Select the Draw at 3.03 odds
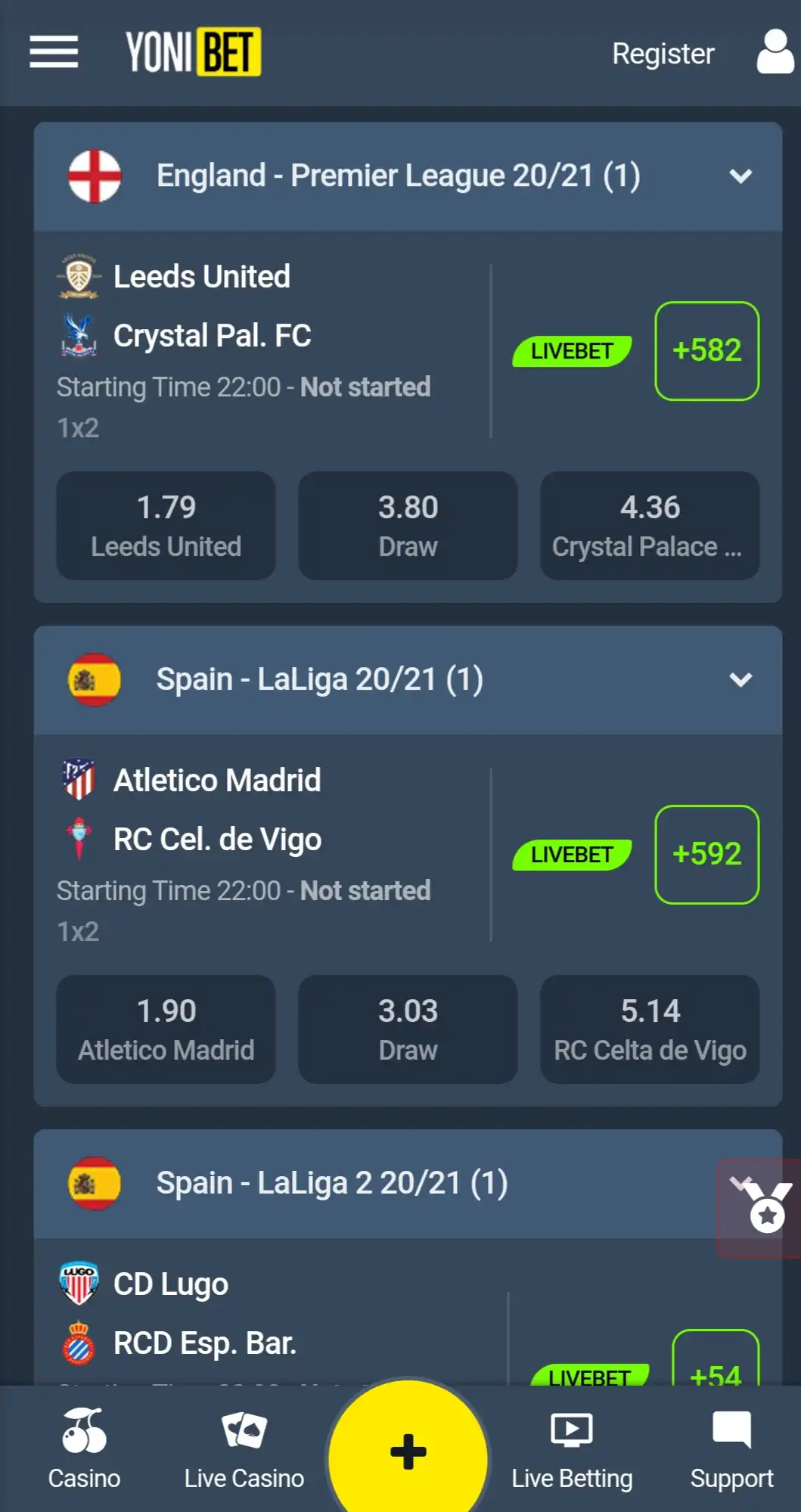Image resolution: width=801 pixels, height=1512 pixels. tap(408, 1029)
